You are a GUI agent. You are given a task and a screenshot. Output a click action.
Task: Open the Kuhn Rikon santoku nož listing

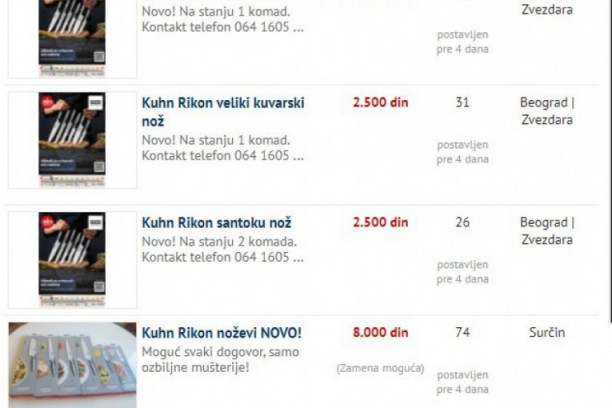point(216,222)
